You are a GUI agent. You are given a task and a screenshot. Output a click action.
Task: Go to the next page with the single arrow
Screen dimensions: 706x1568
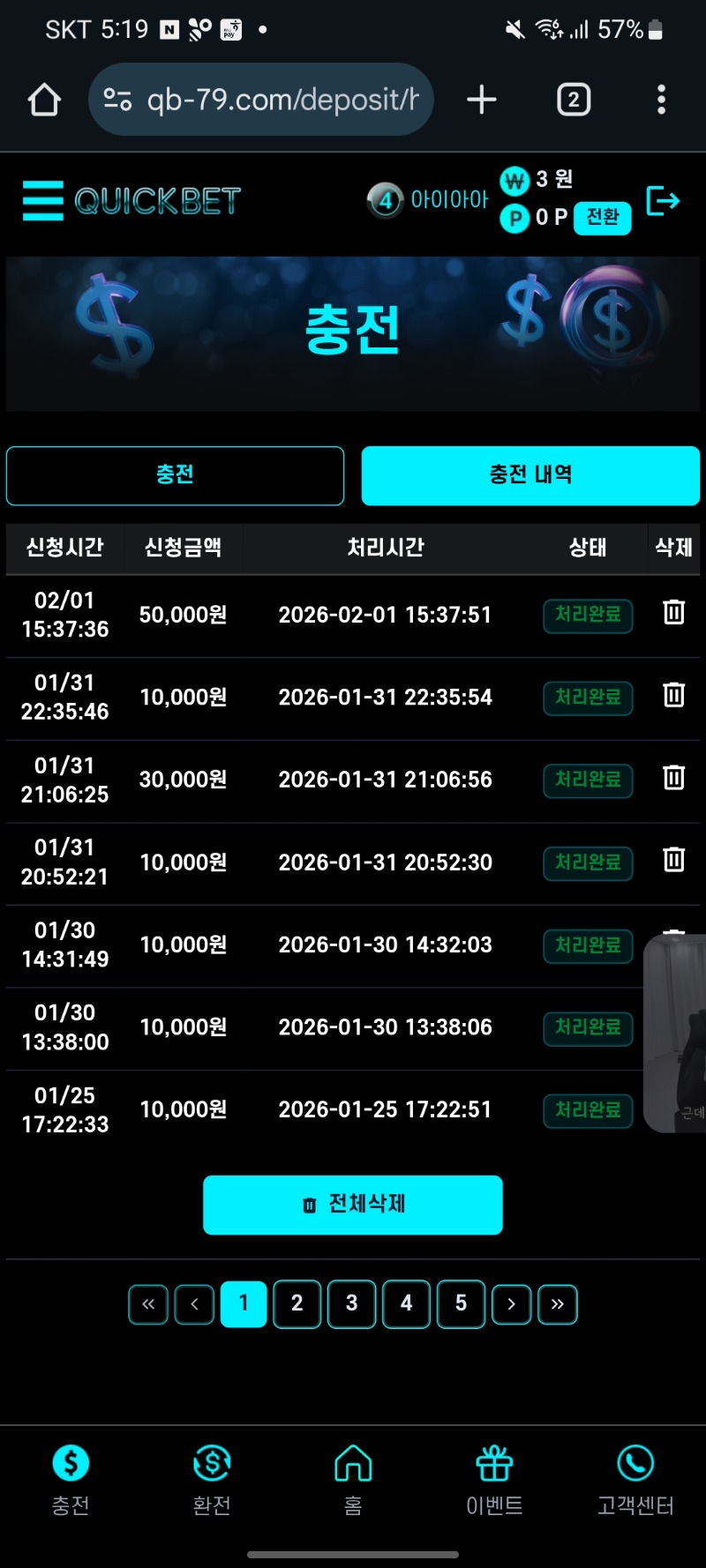tap(512, 1304)
